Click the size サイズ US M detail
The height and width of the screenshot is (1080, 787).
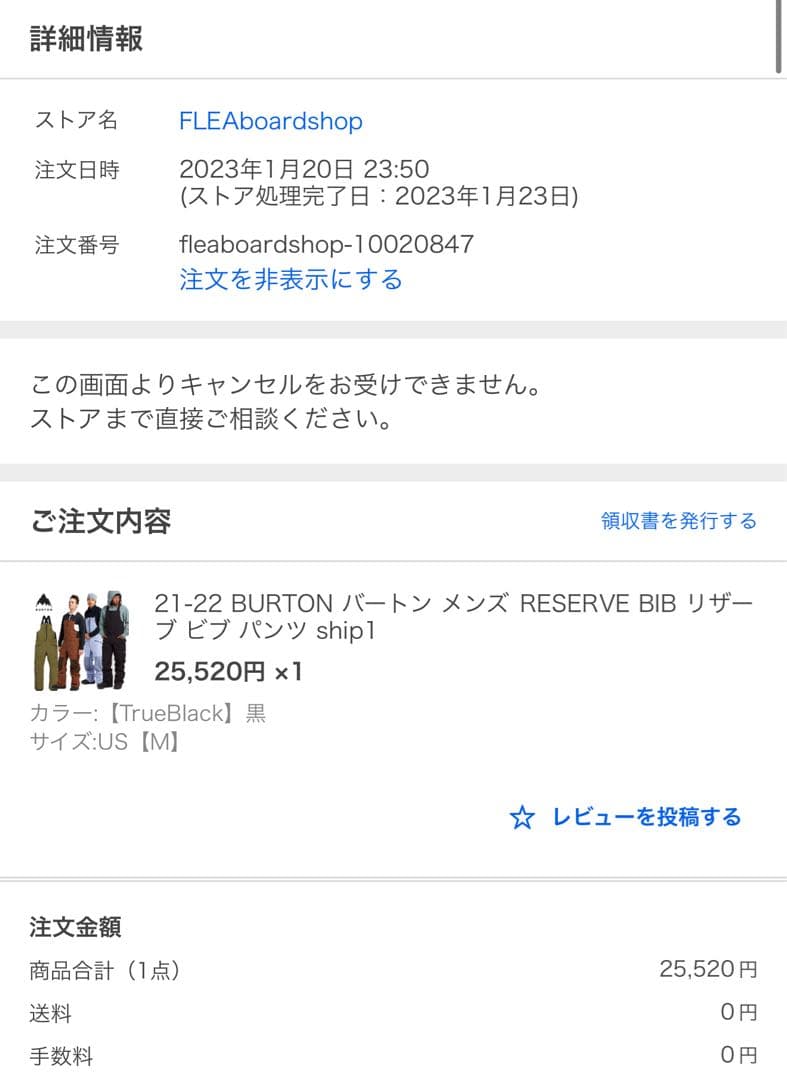[x=112, y=742]
